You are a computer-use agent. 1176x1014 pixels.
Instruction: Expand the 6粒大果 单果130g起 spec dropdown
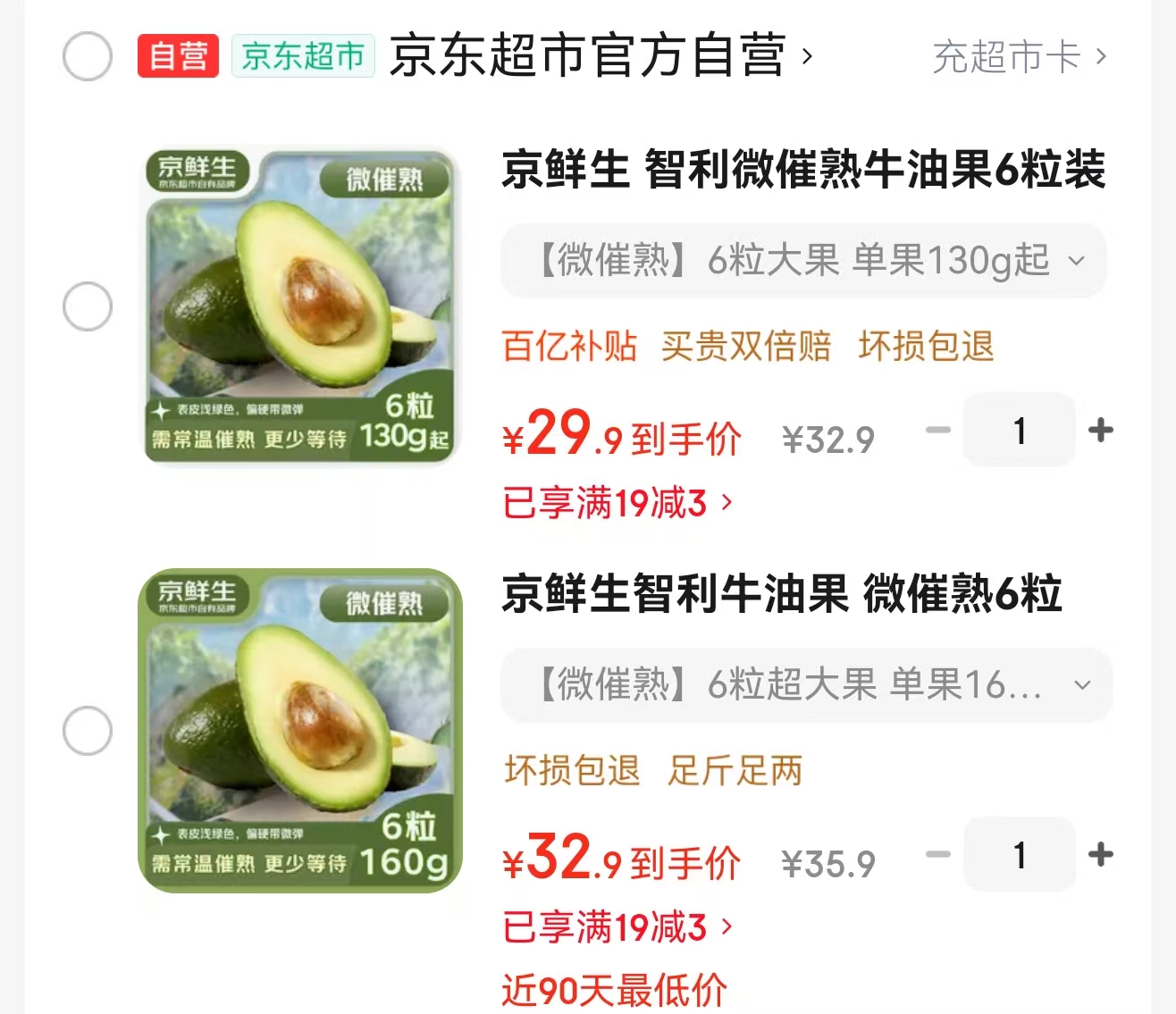(x=803, y=261)
